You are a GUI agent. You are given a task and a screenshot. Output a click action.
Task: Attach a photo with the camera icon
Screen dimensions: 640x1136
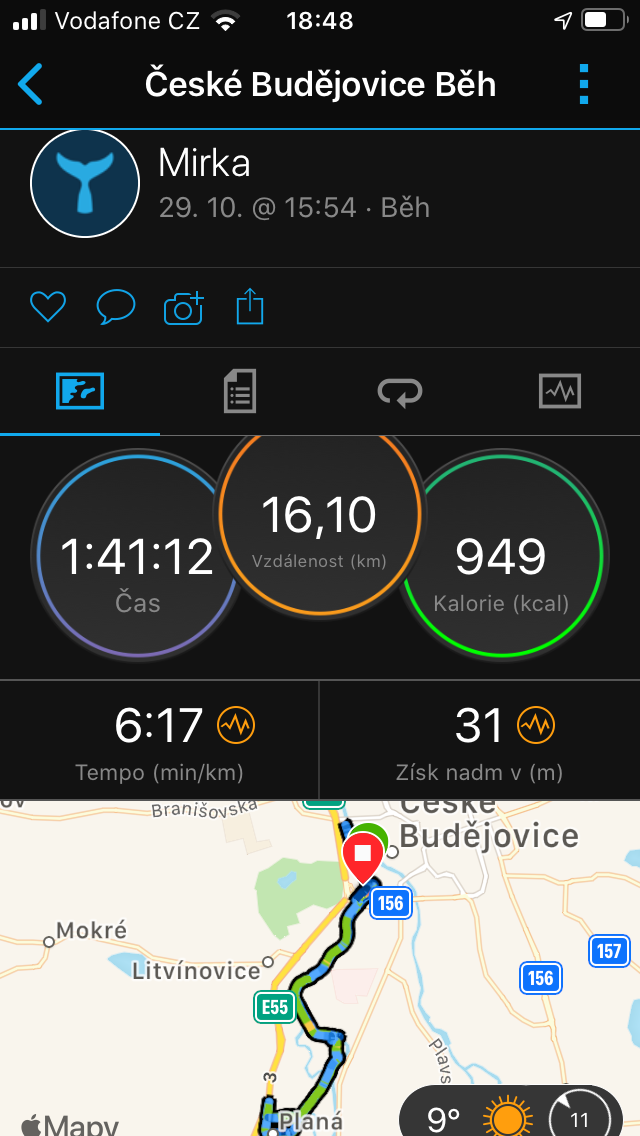[184, 307]
